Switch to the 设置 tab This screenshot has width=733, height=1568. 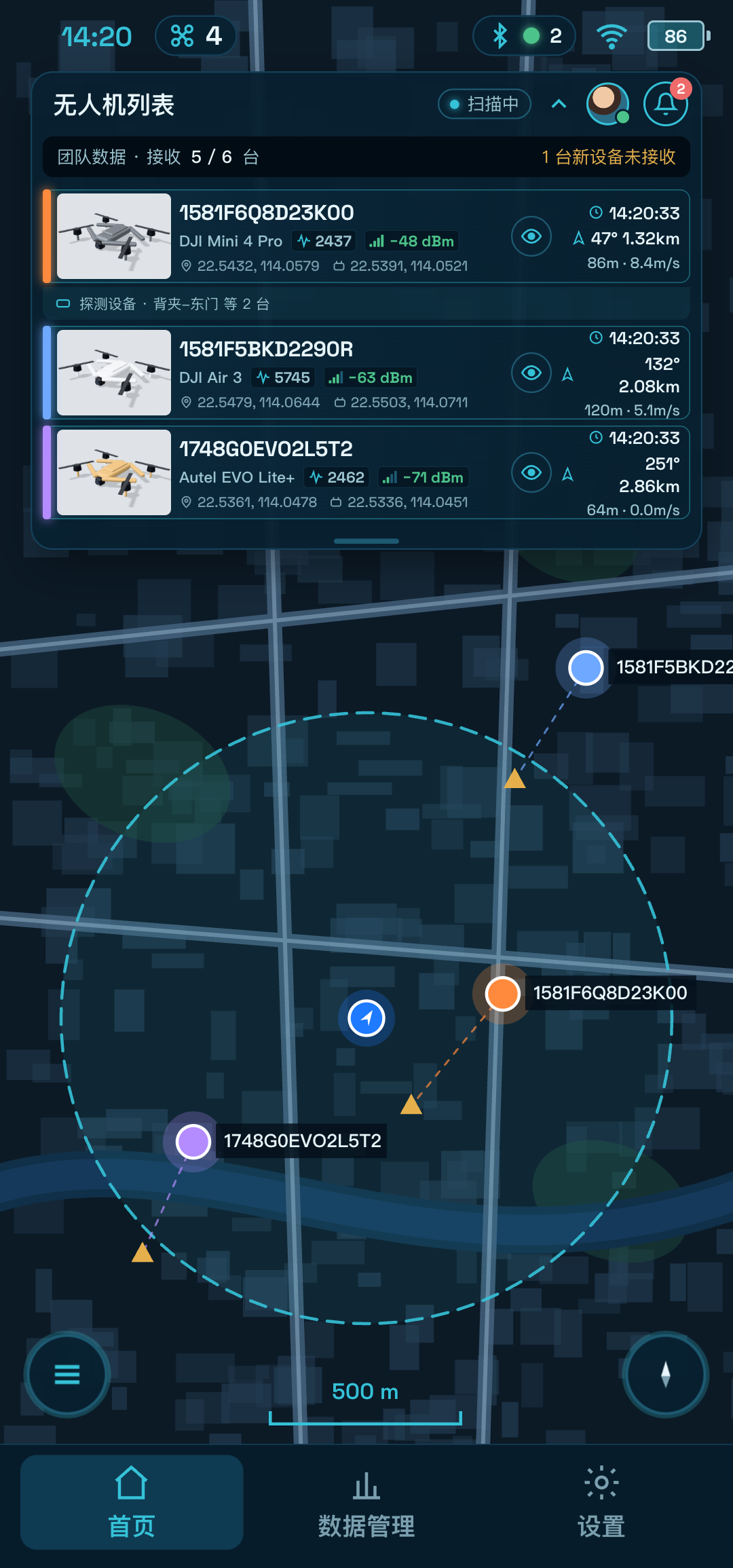601,1503
